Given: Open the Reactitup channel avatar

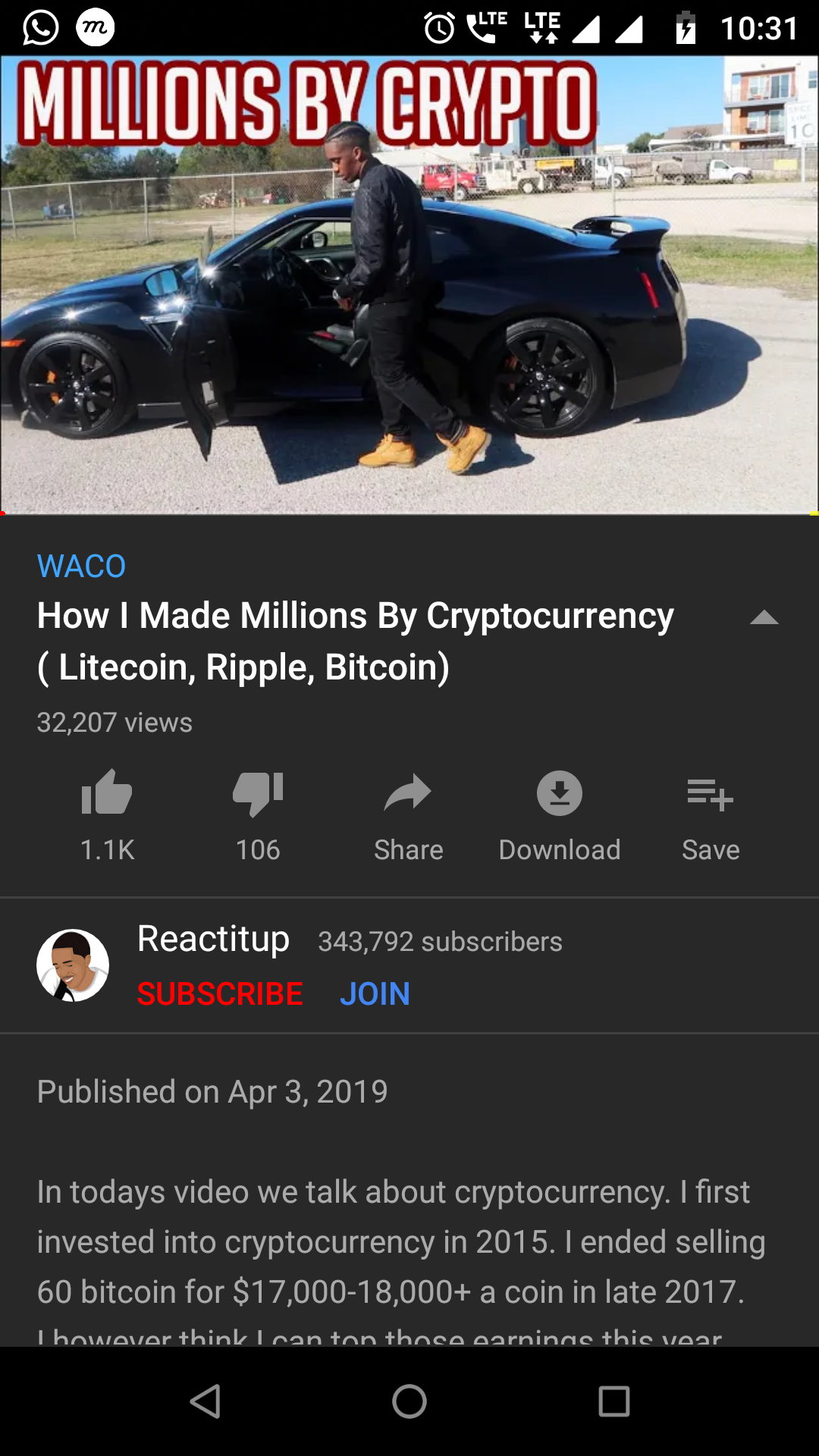Looking at the screenshot, I should click(x=73, y=965).
